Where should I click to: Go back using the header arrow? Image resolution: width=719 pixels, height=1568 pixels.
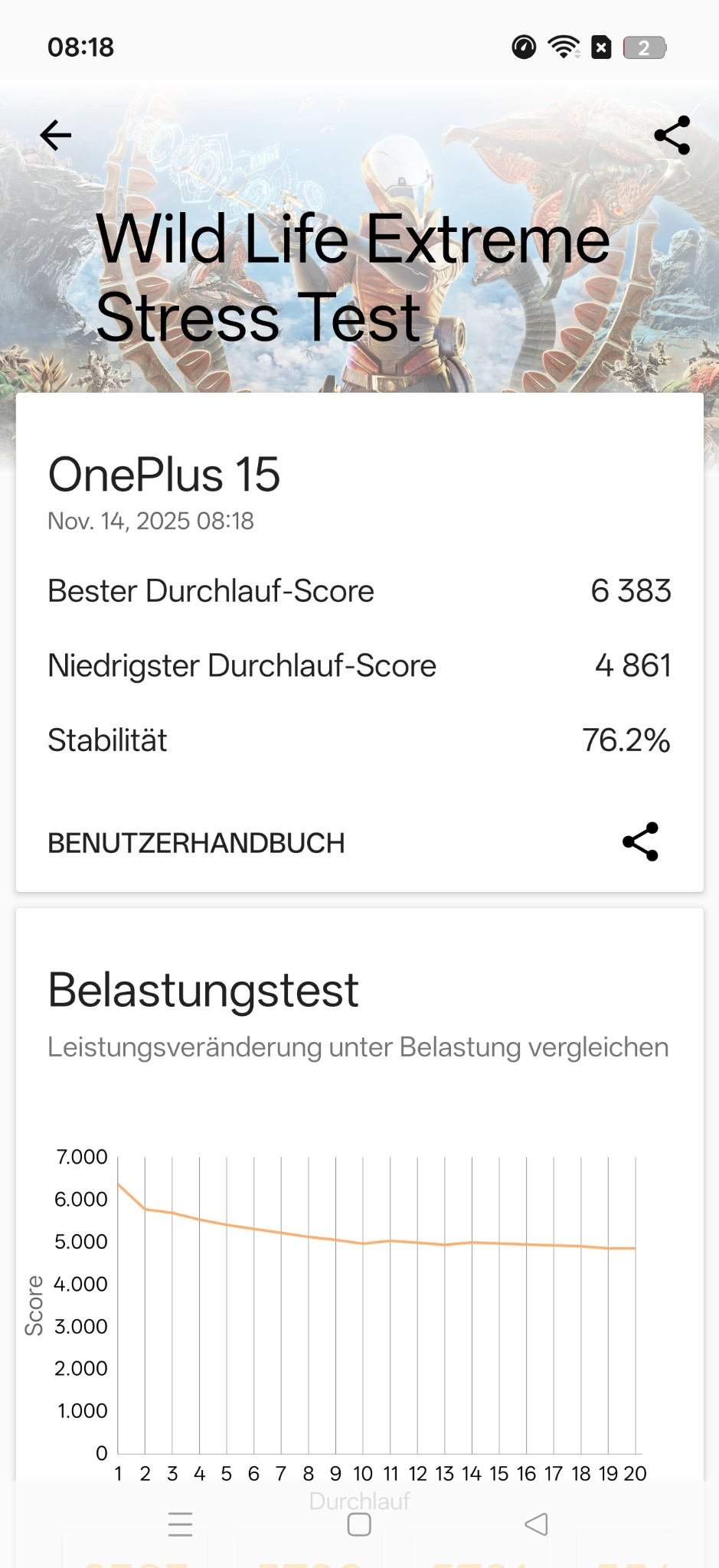point(56,136)
